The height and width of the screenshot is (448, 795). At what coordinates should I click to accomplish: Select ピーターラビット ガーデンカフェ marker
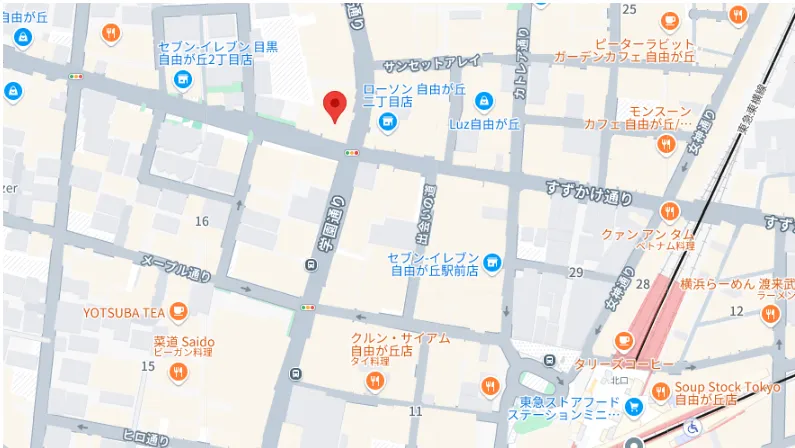pos(669,18)
